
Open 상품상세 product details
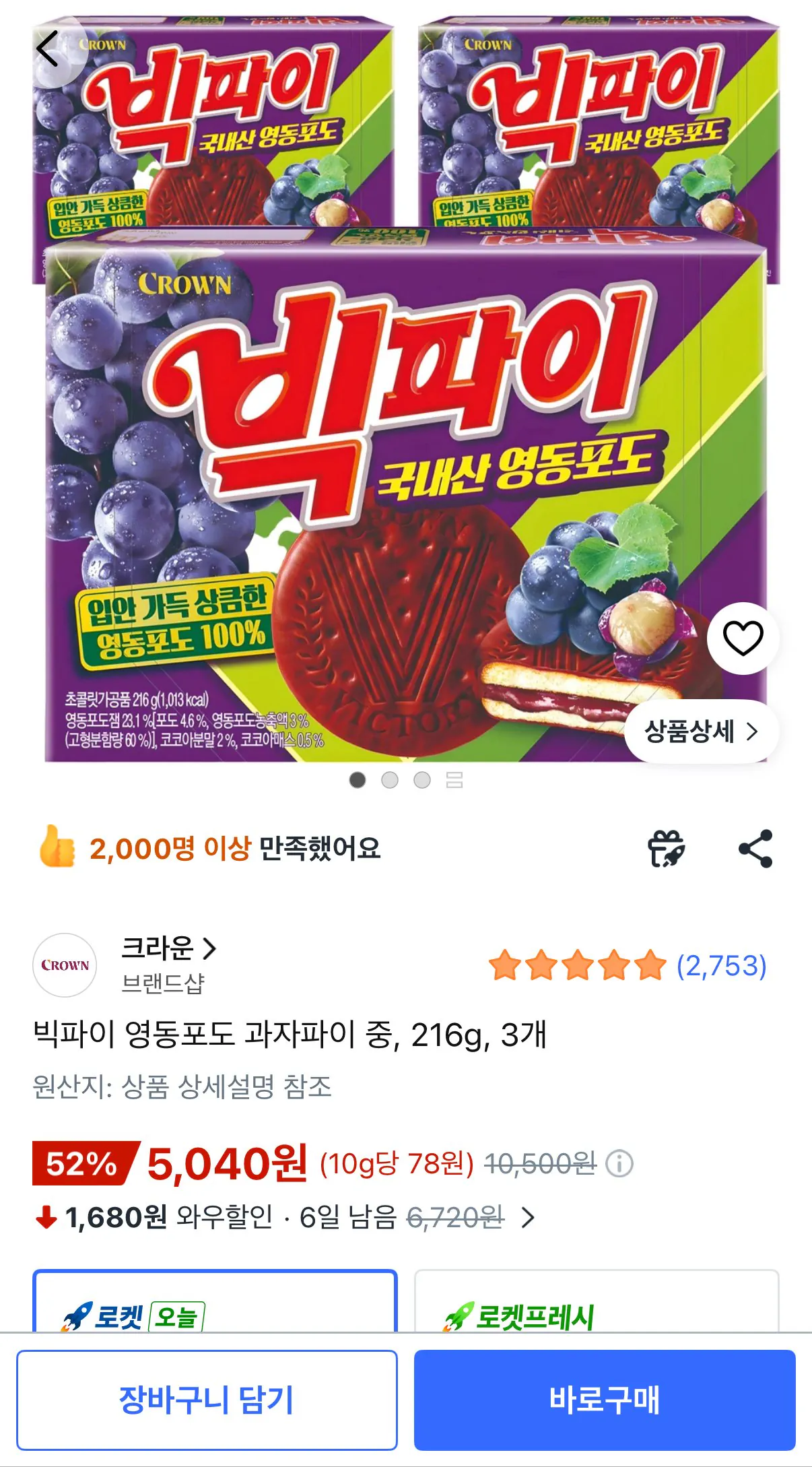point(701,731)
